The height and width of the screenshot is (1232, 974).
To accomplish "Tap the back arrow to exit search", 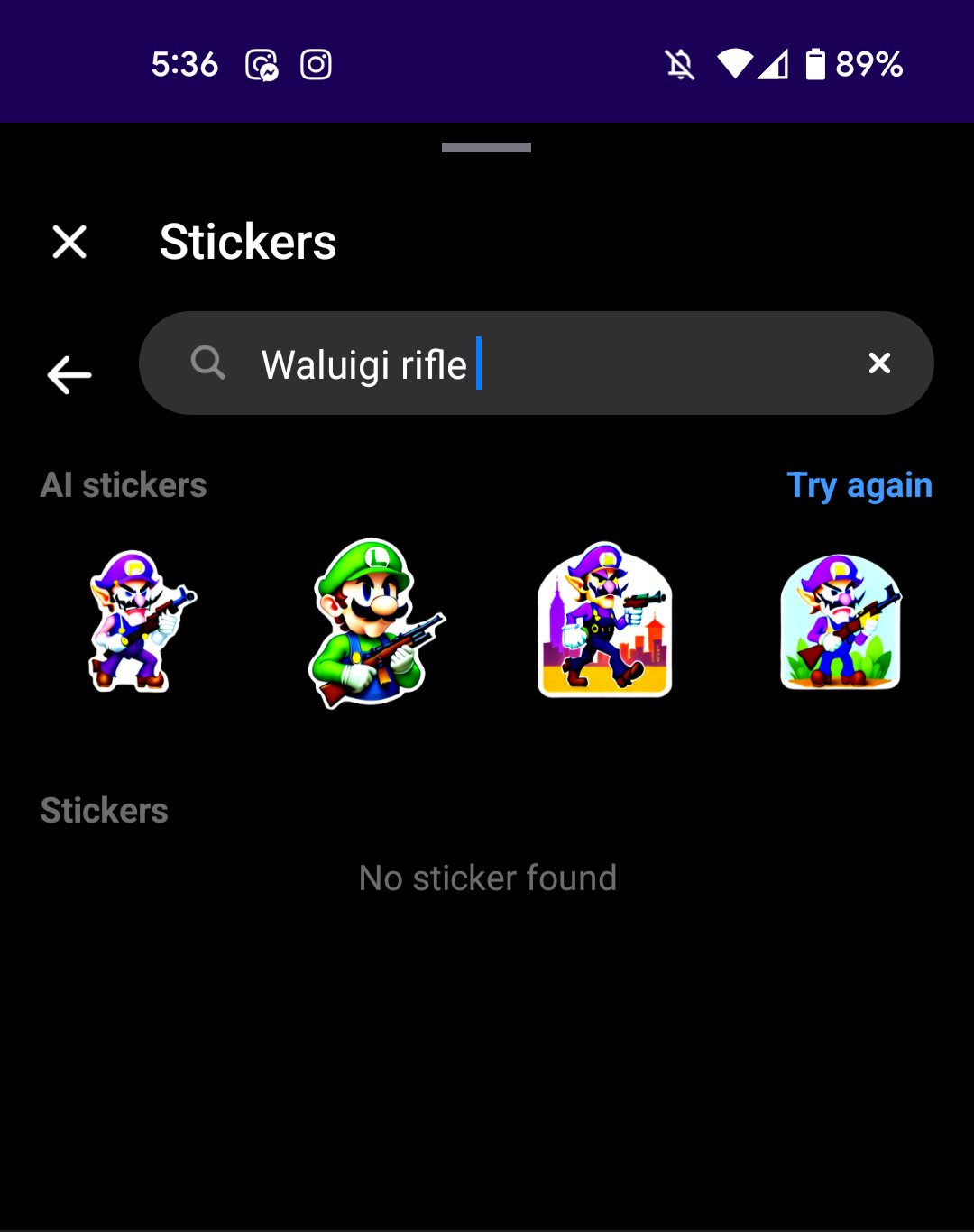I will pos(68,375).
